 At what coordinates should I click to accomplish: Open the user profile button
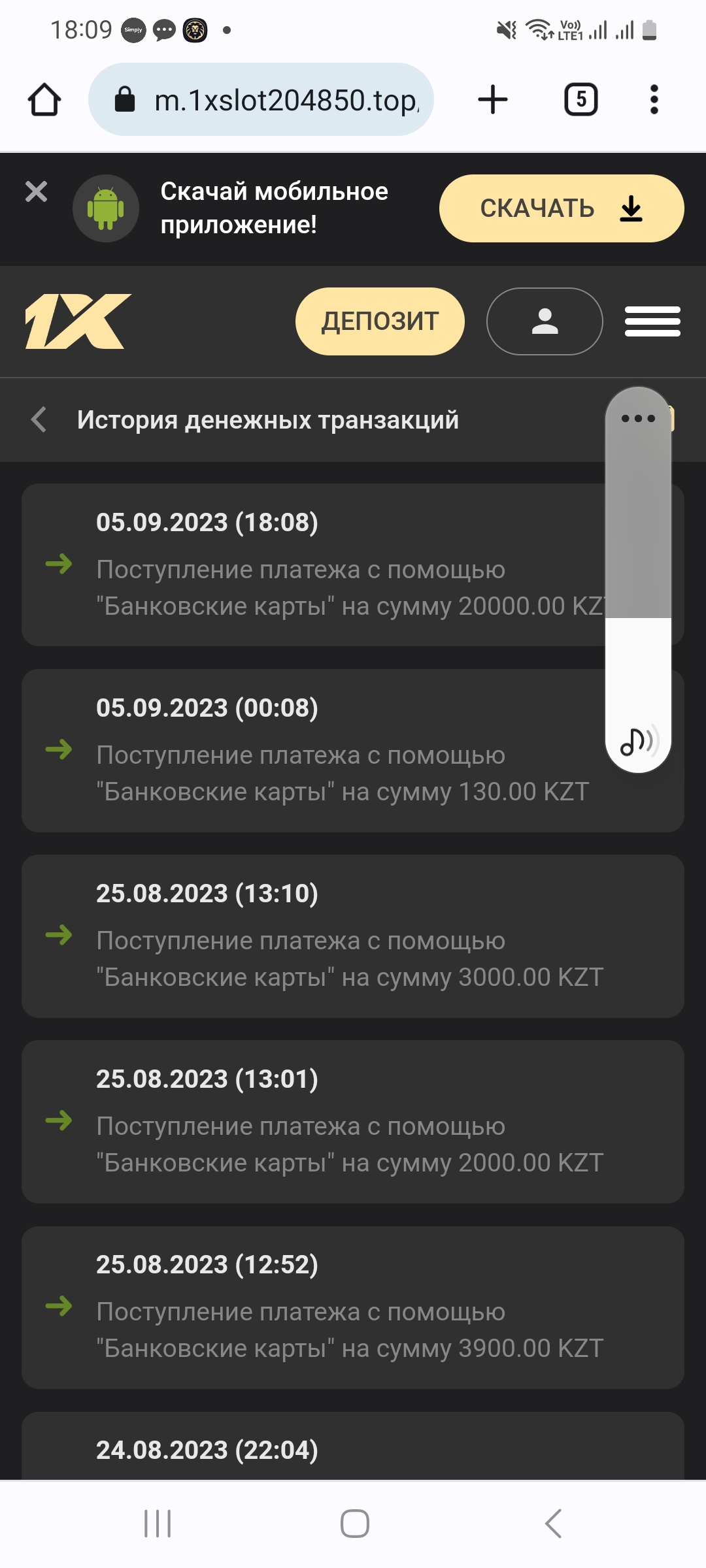point(544,321)
